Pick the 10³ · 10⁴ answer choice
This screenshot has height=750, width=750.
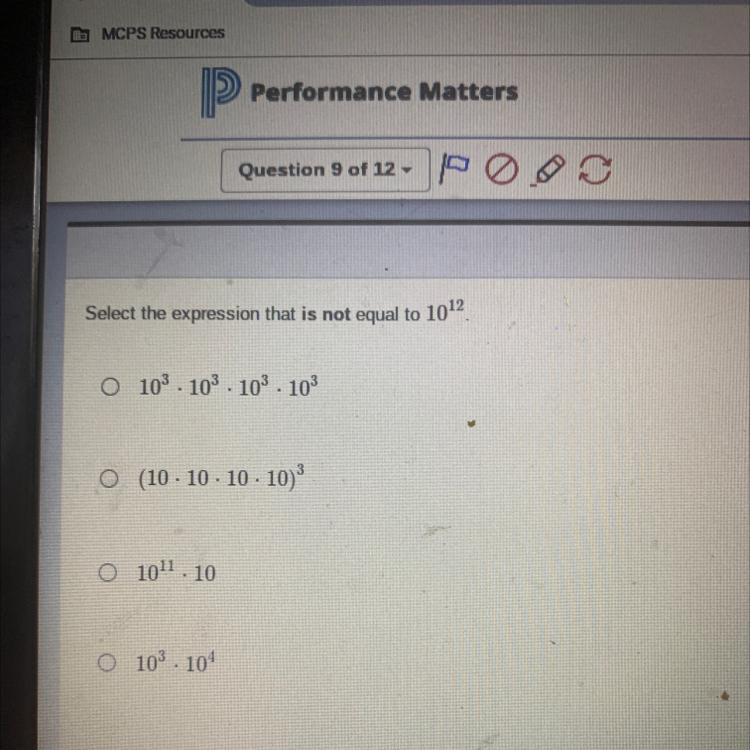109,662
